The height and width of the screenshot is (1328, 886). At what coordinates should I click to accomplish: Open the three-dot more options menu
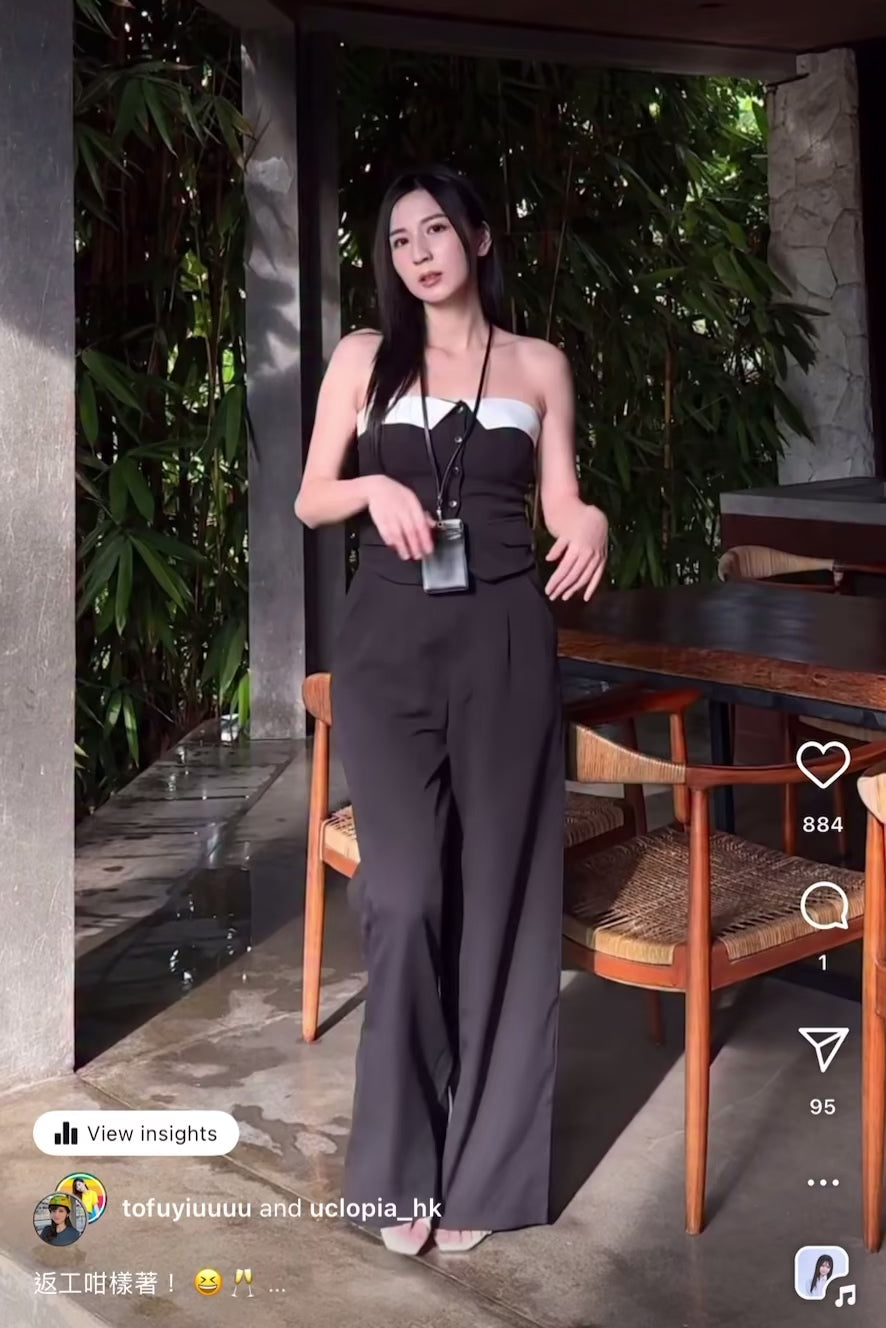click(x=823, y=1182)
